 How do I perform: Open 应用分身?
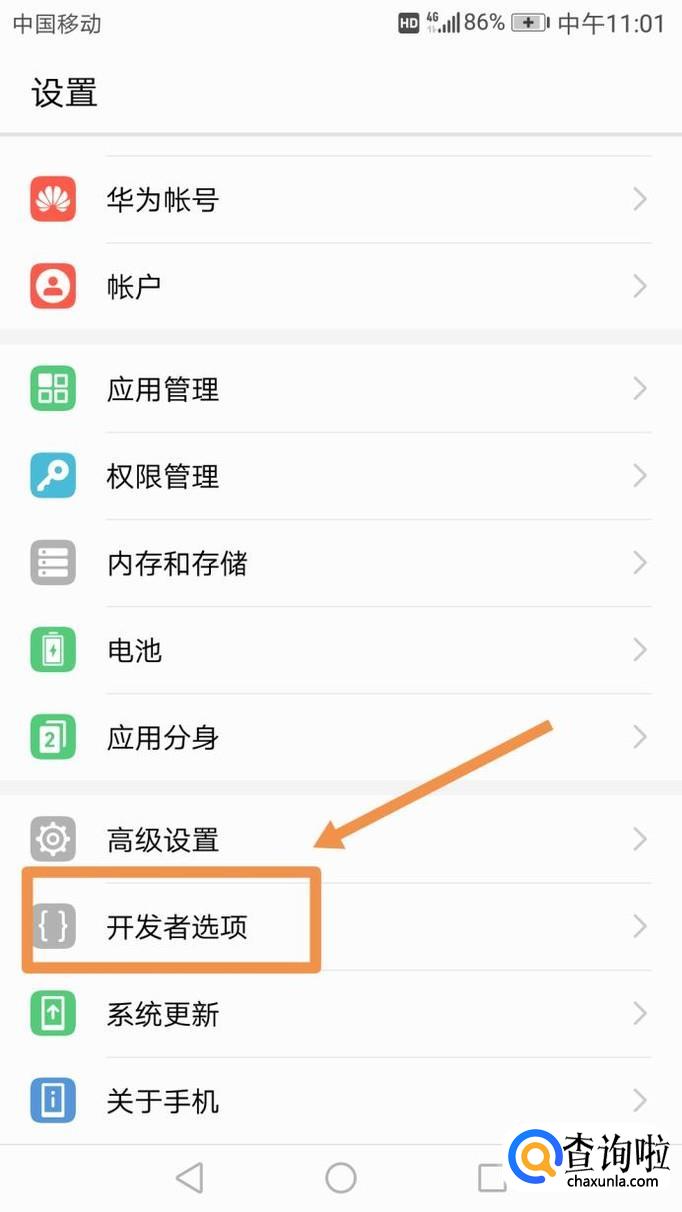click(341, 737)
